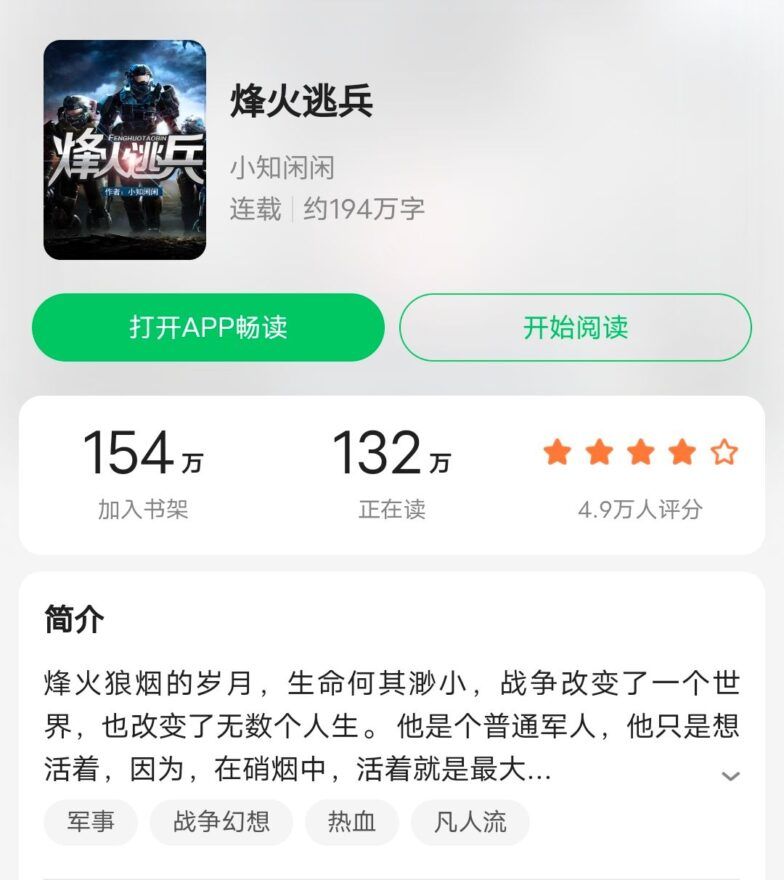Tap the 打开APP畅读 button
Image resolution: width=784 pixels, height=880 pixels.
click(x=208, y=327)
